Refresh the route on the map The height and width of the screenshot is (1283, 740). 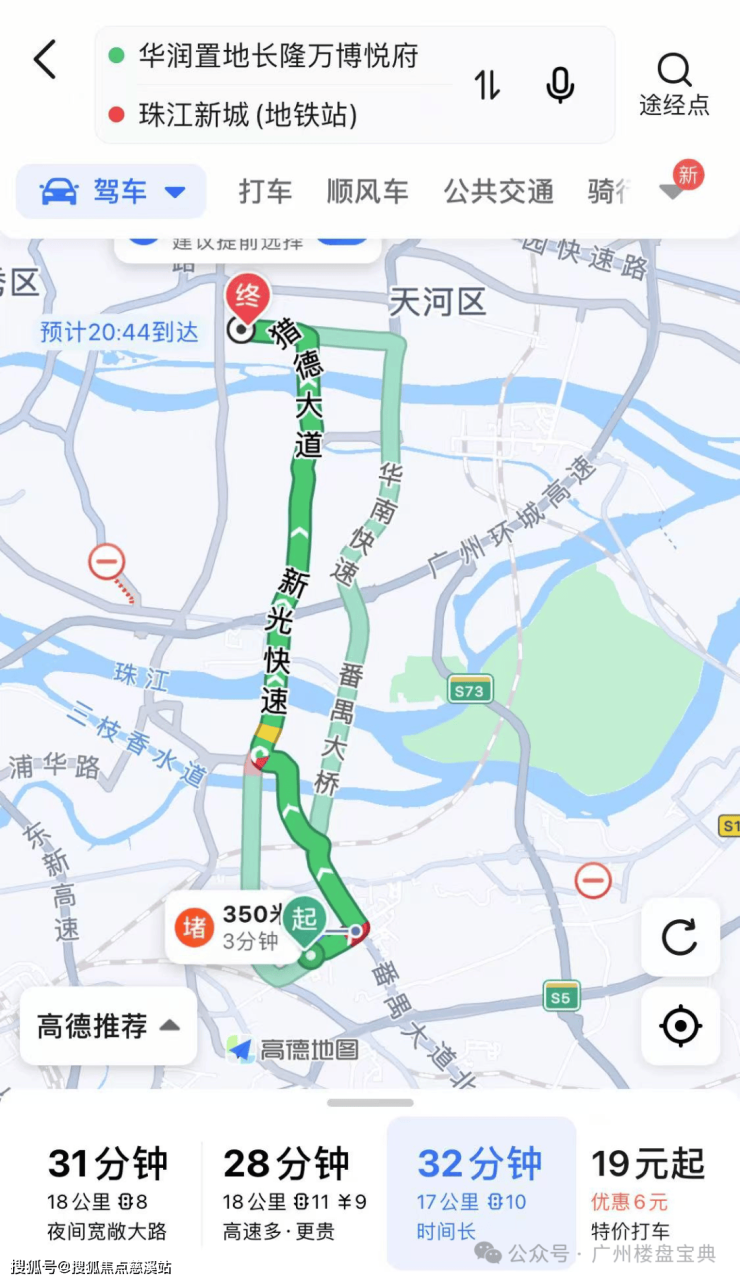tap(680, 937)
